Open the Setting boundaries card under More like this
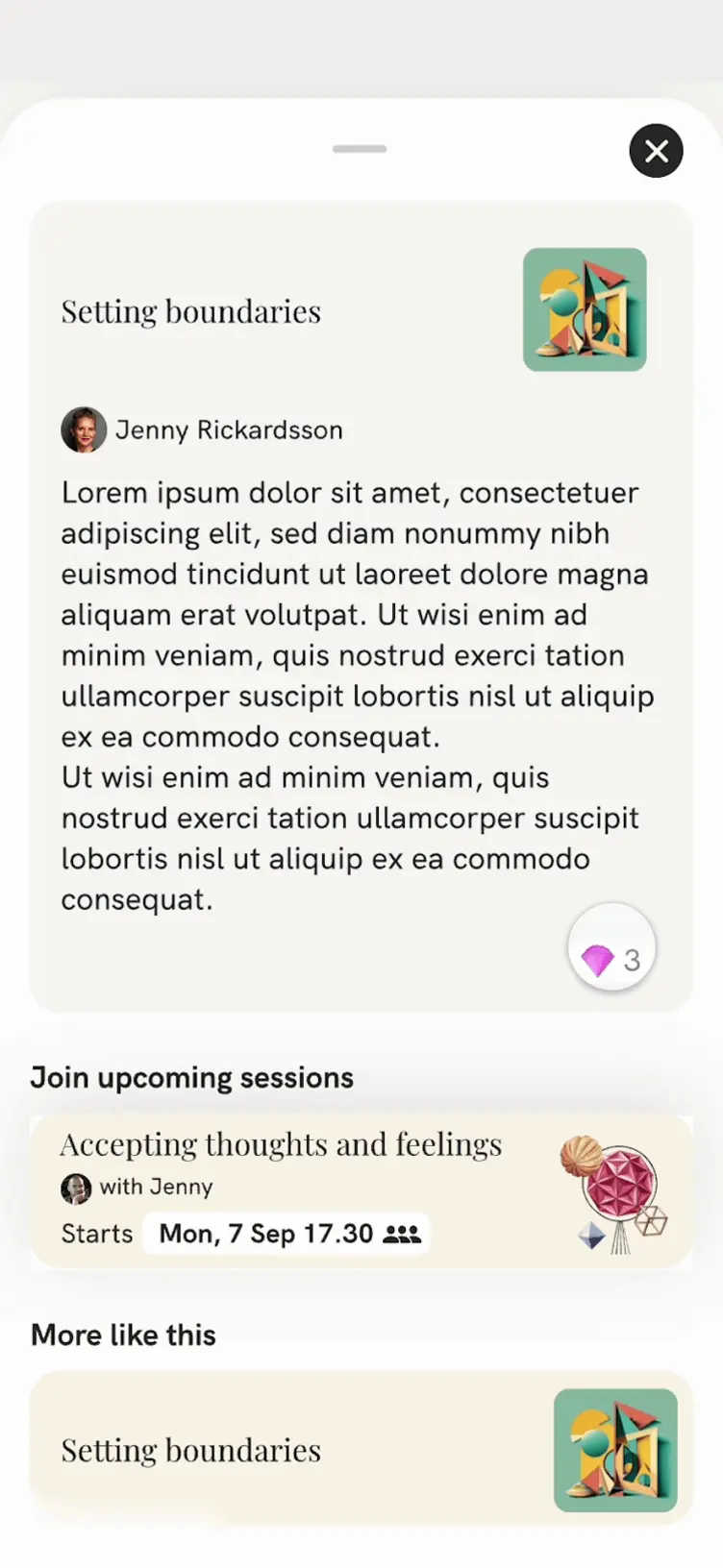The width and height of the screenshot is (723, 1568). pos(361,1449)
